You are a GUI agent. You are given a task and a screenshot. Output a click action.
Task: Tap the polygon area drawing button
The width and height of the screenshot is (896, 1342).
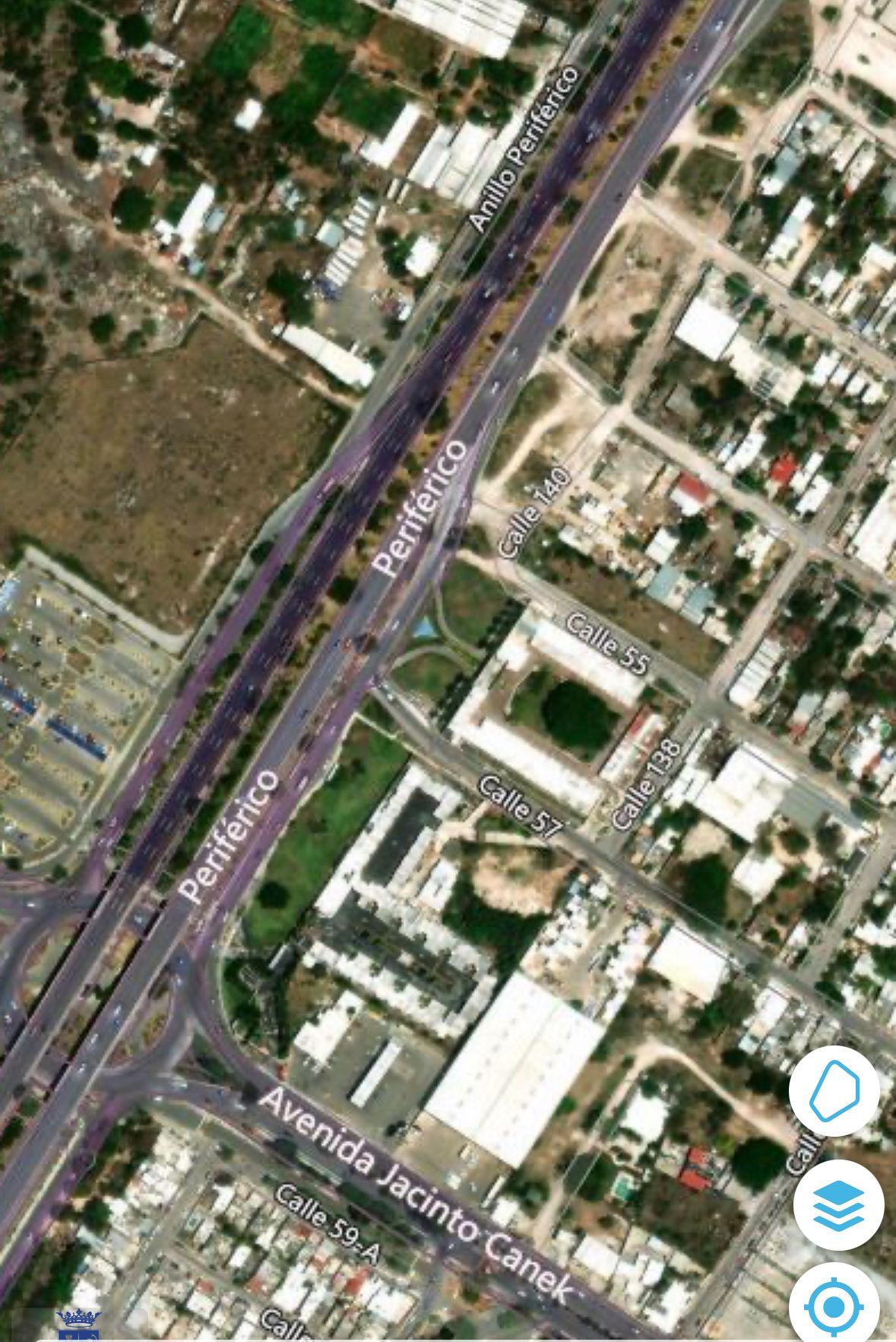coord(834,1090)
